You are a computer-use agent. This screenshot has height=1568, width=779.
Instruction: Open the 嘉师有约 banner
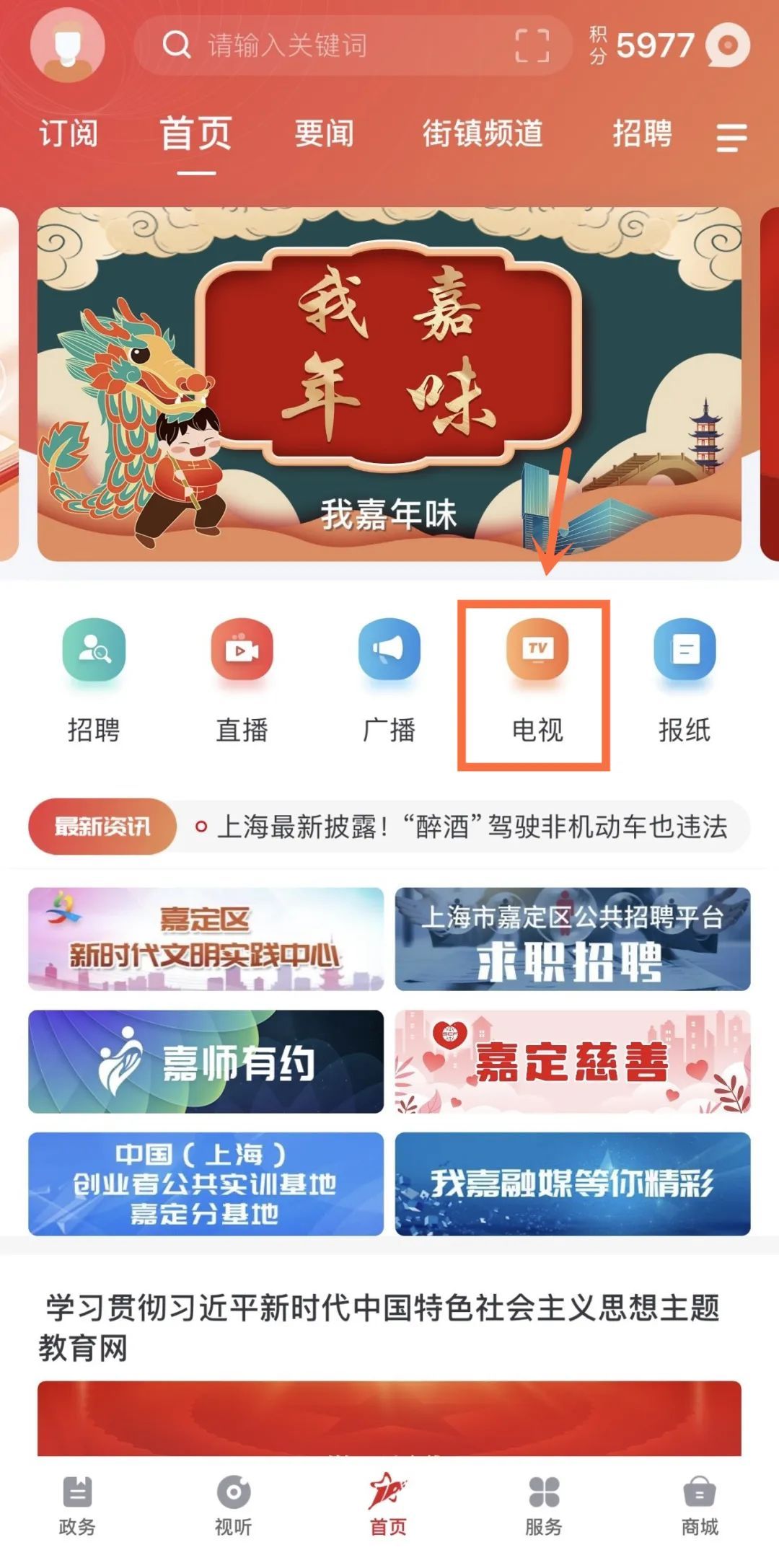[x=206, y=1062]
